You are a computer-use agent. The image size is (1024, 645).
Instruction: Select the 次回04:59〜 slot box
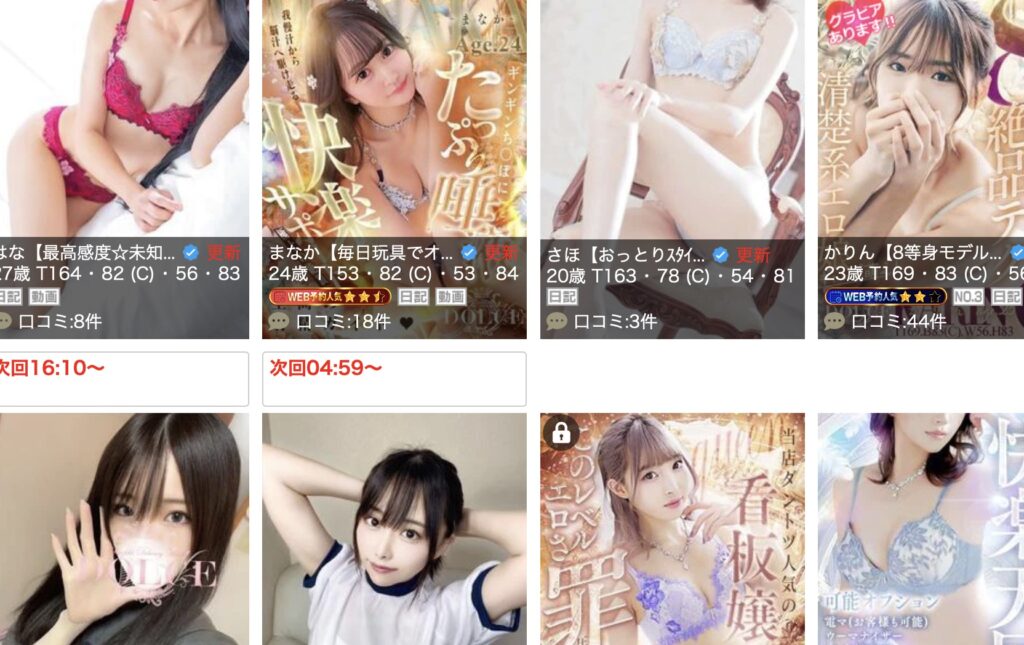[x=394, y=379]
